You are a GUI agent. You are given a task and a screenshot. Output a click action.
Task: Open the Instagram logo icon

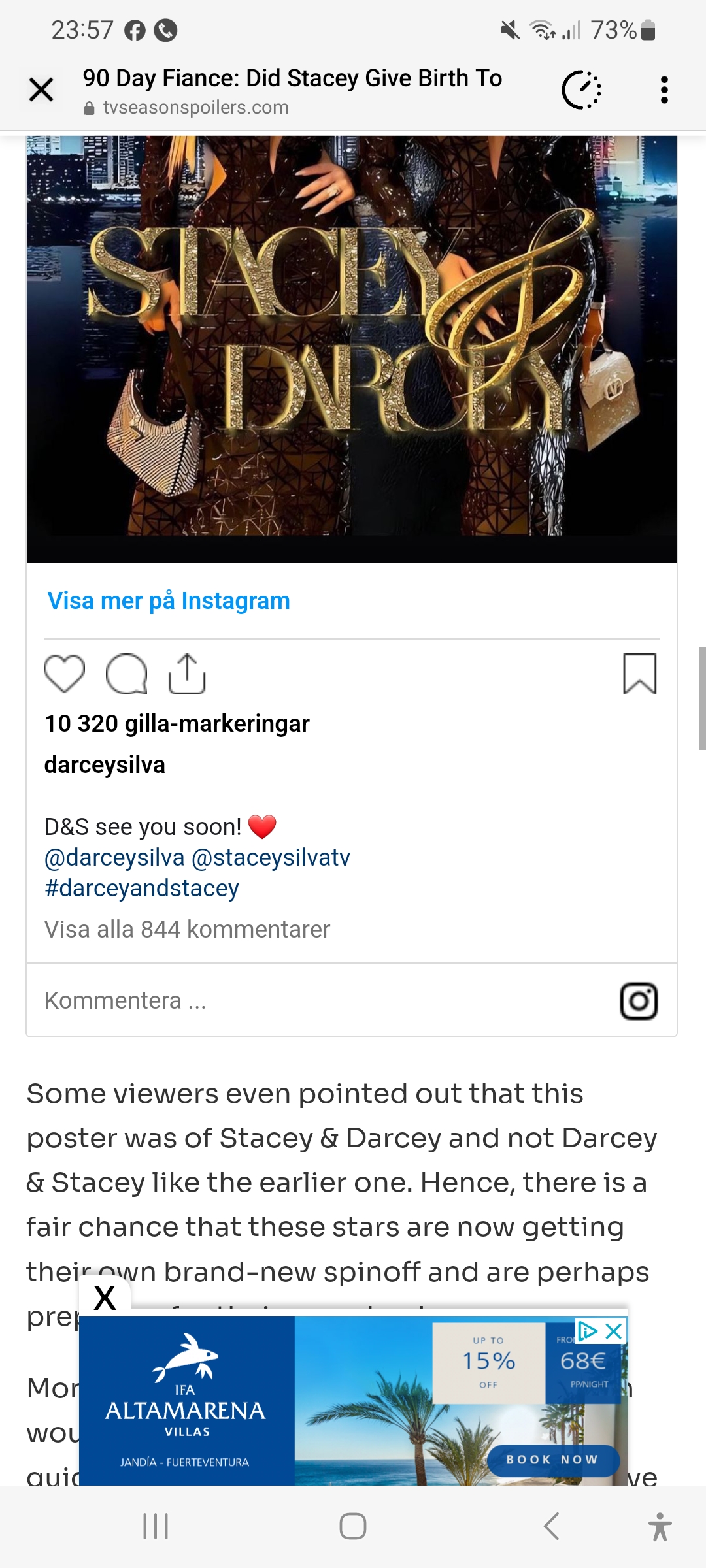pos(638,1001)
